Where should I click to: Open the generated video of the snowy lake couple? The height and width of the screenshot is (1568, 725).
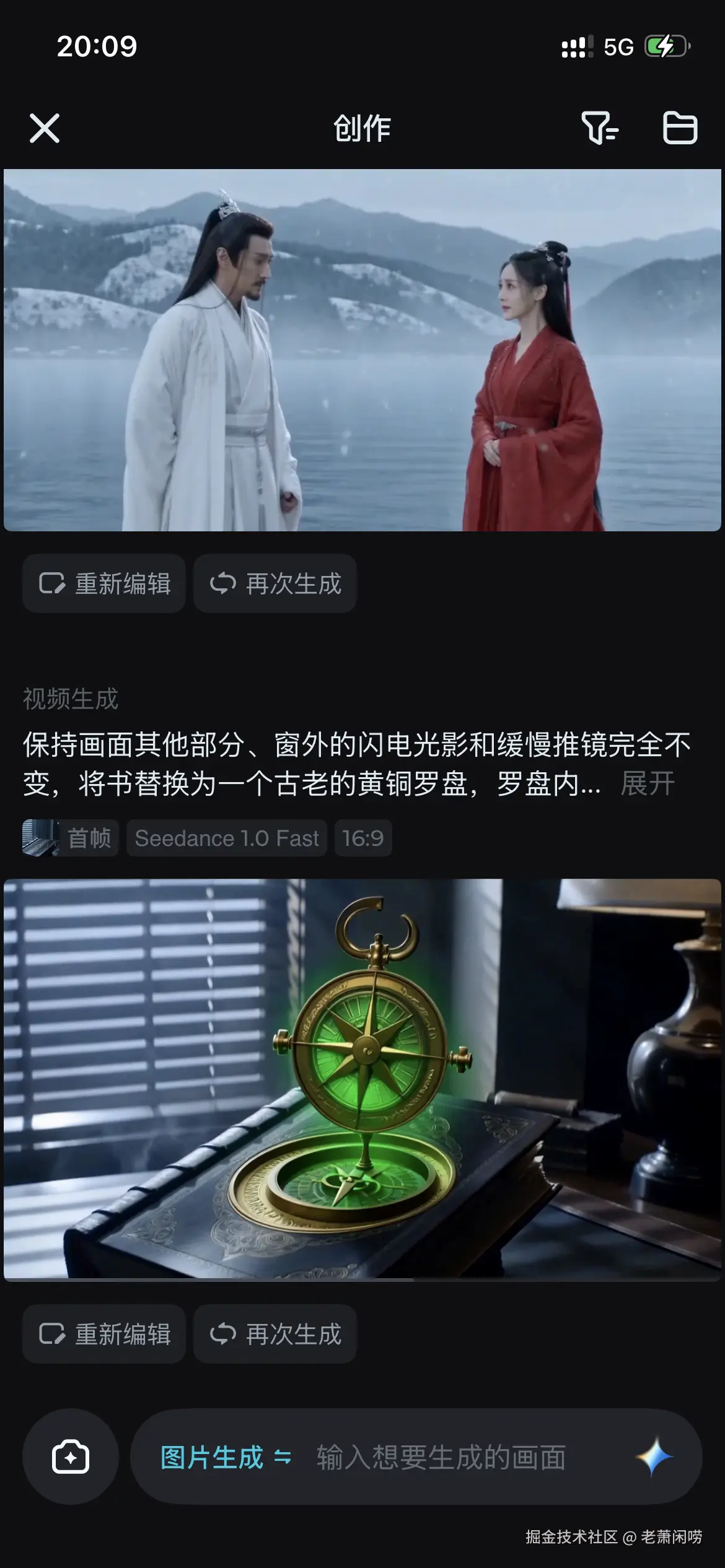(362, 350)
